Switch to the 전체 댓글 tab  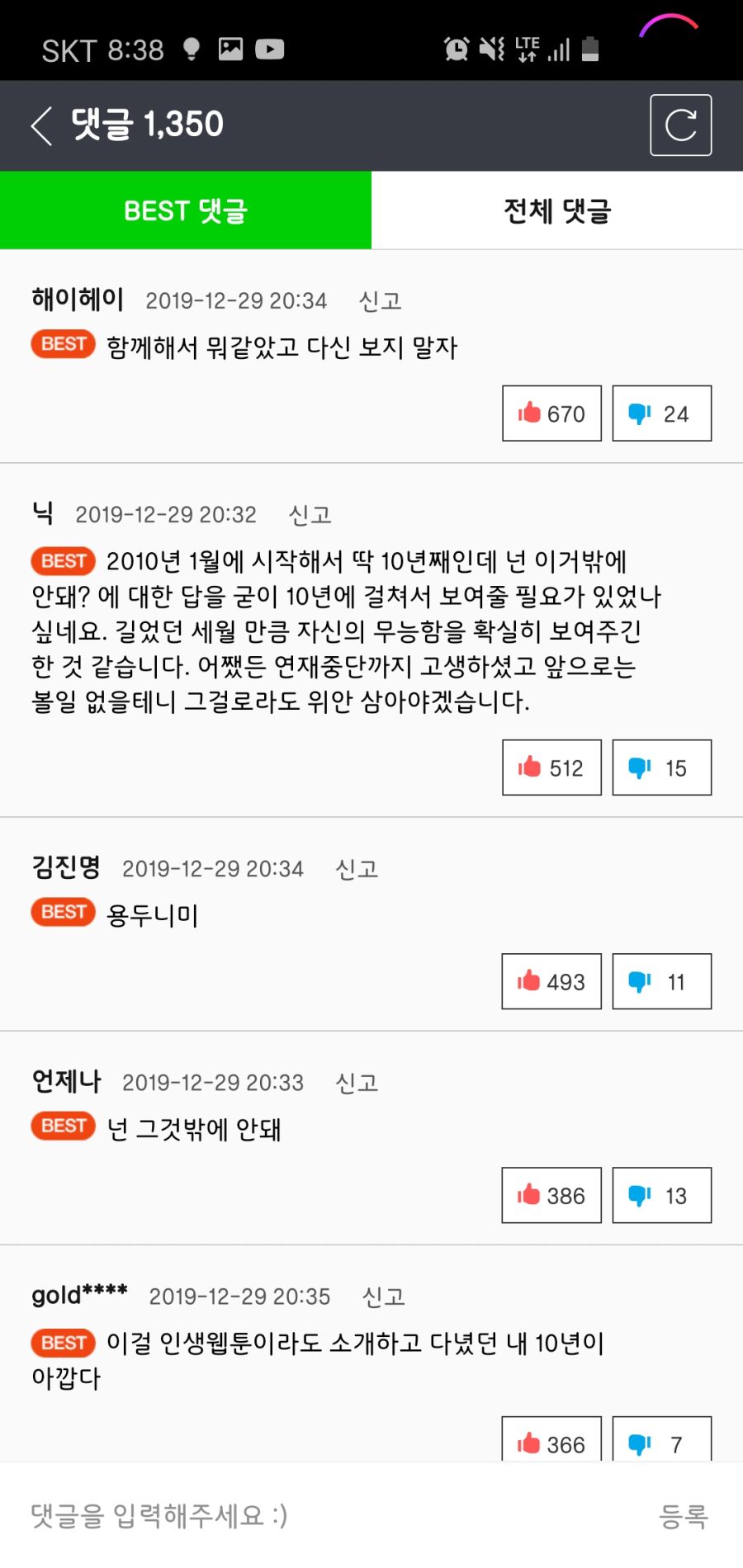(x=557, y=210)
